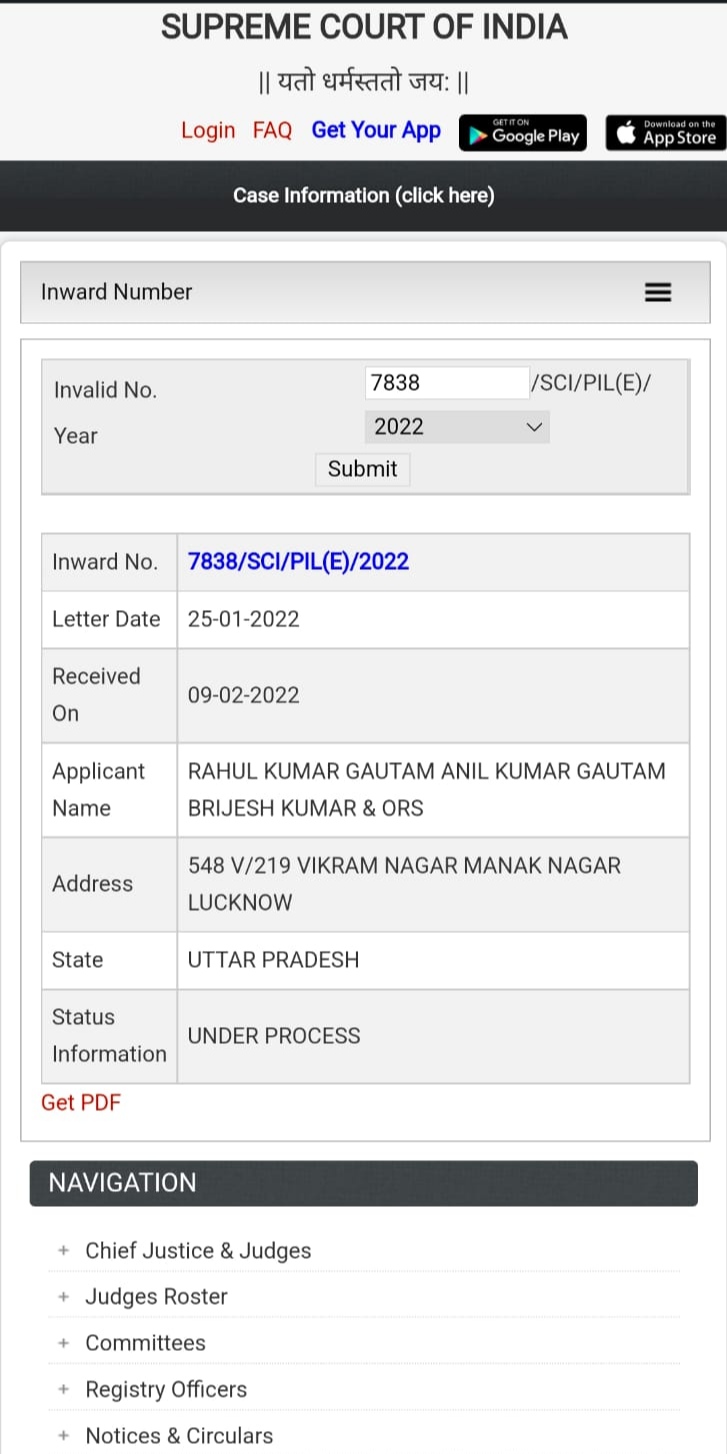Viewport: 727px width, 1454px height.
Task: Expand the Judges Roster item
Action: pyautogui.click(x=156, y=1297)
